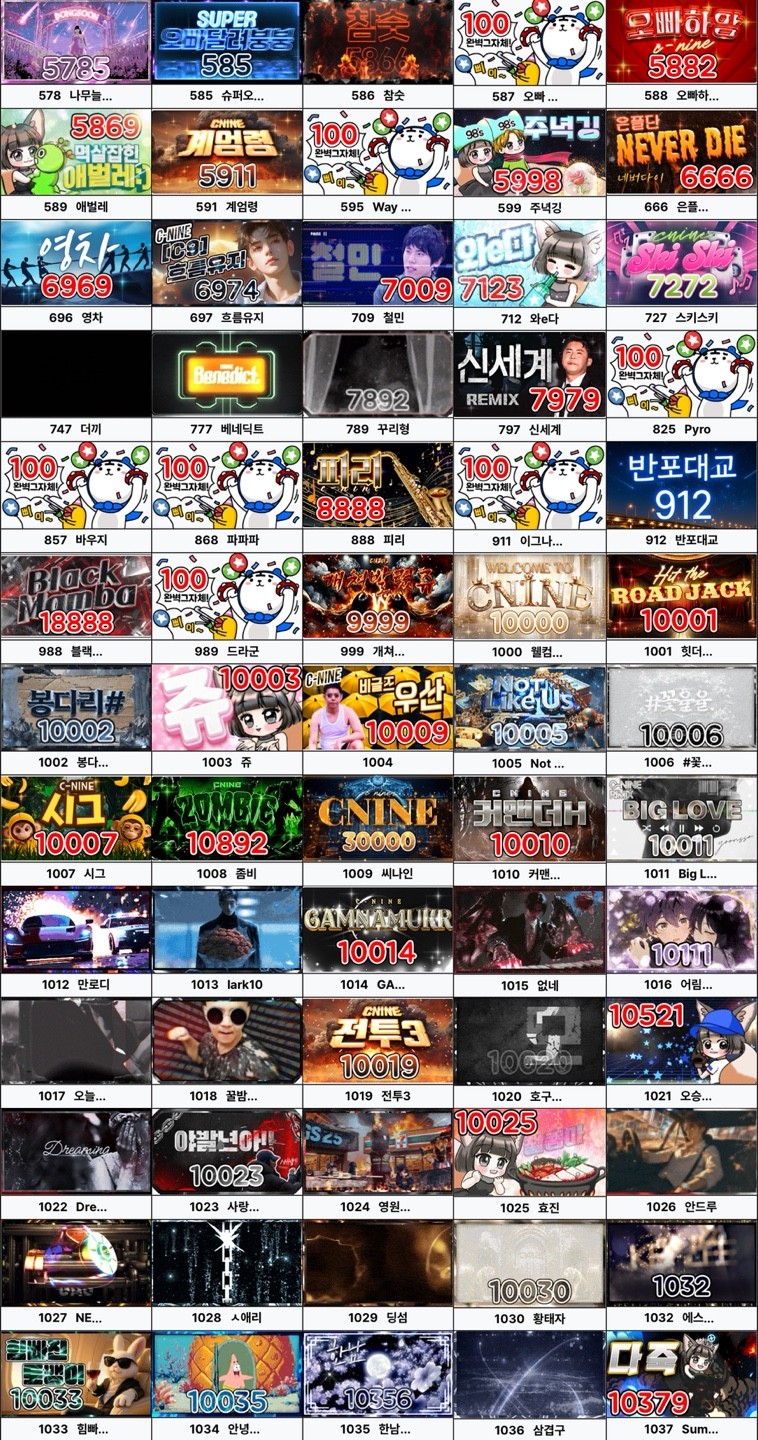This screenshot has height=1440, width=758.
Task: Choose the 1025 효진 tile
Action: (529, 1152)
